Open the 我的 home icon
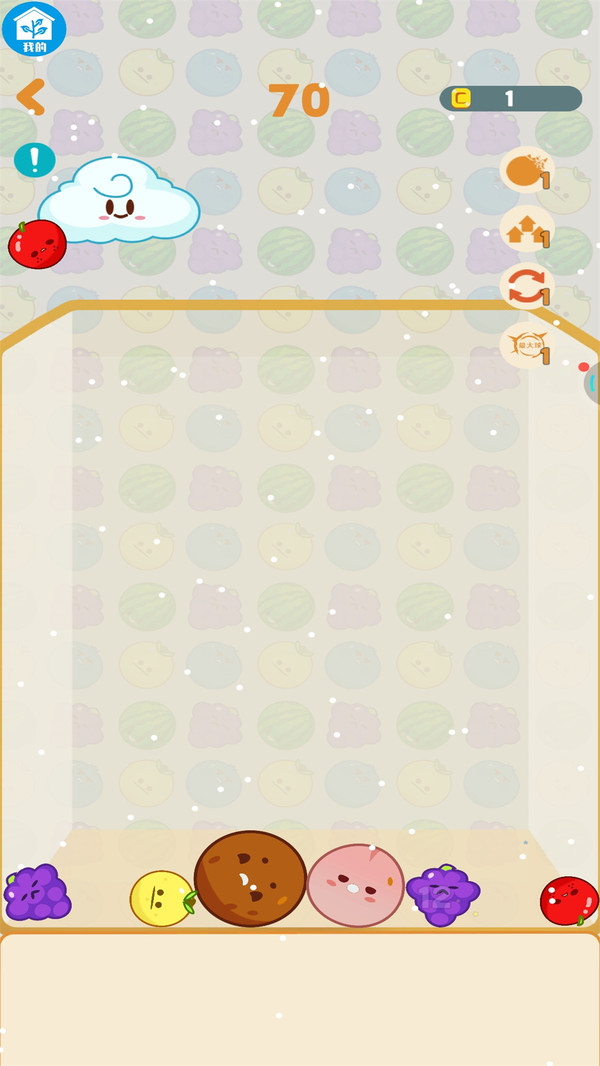This screenshot has width=600, height=1066. click(34, 29)
